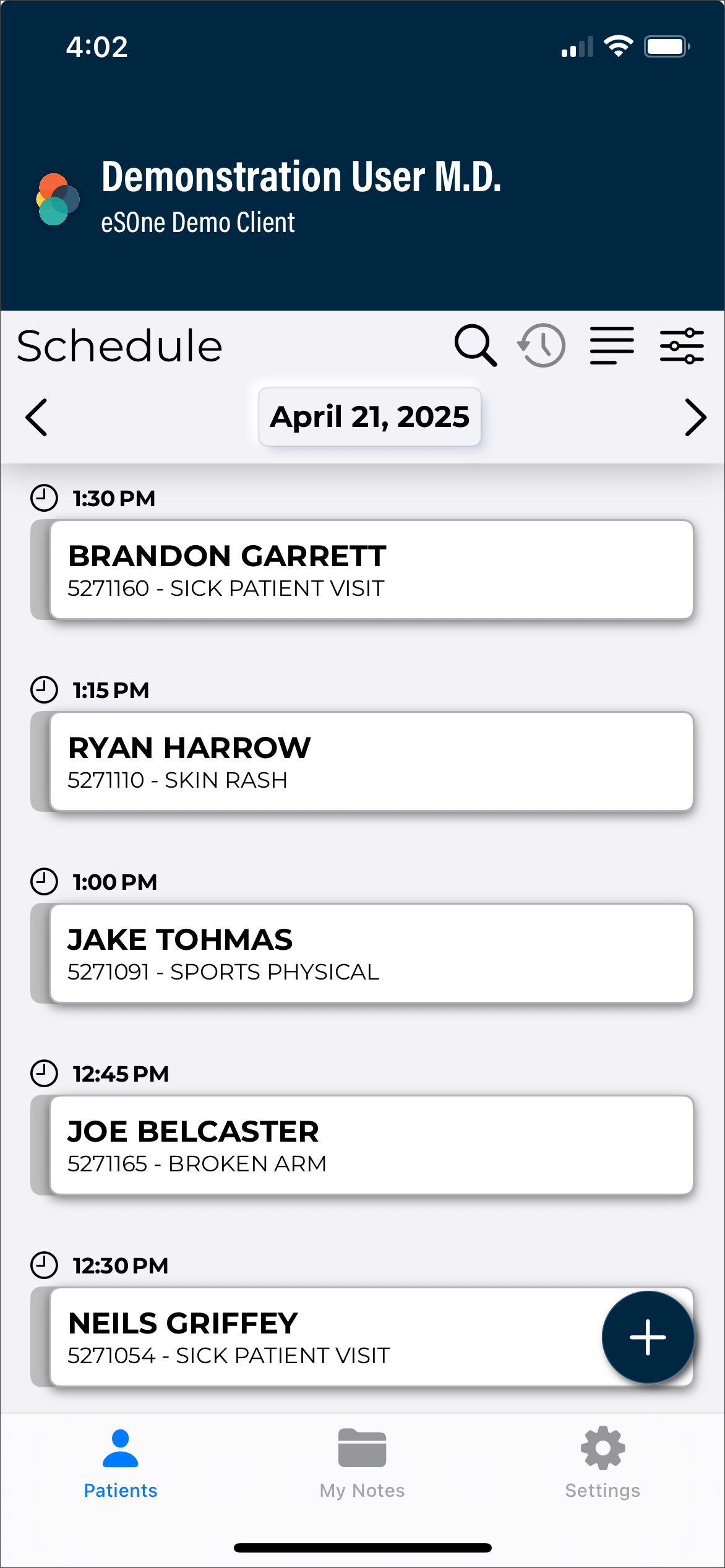Viewport: 725px width, 1568px height.
Task: Open the schedule search
Action: [x=475, y=345]
